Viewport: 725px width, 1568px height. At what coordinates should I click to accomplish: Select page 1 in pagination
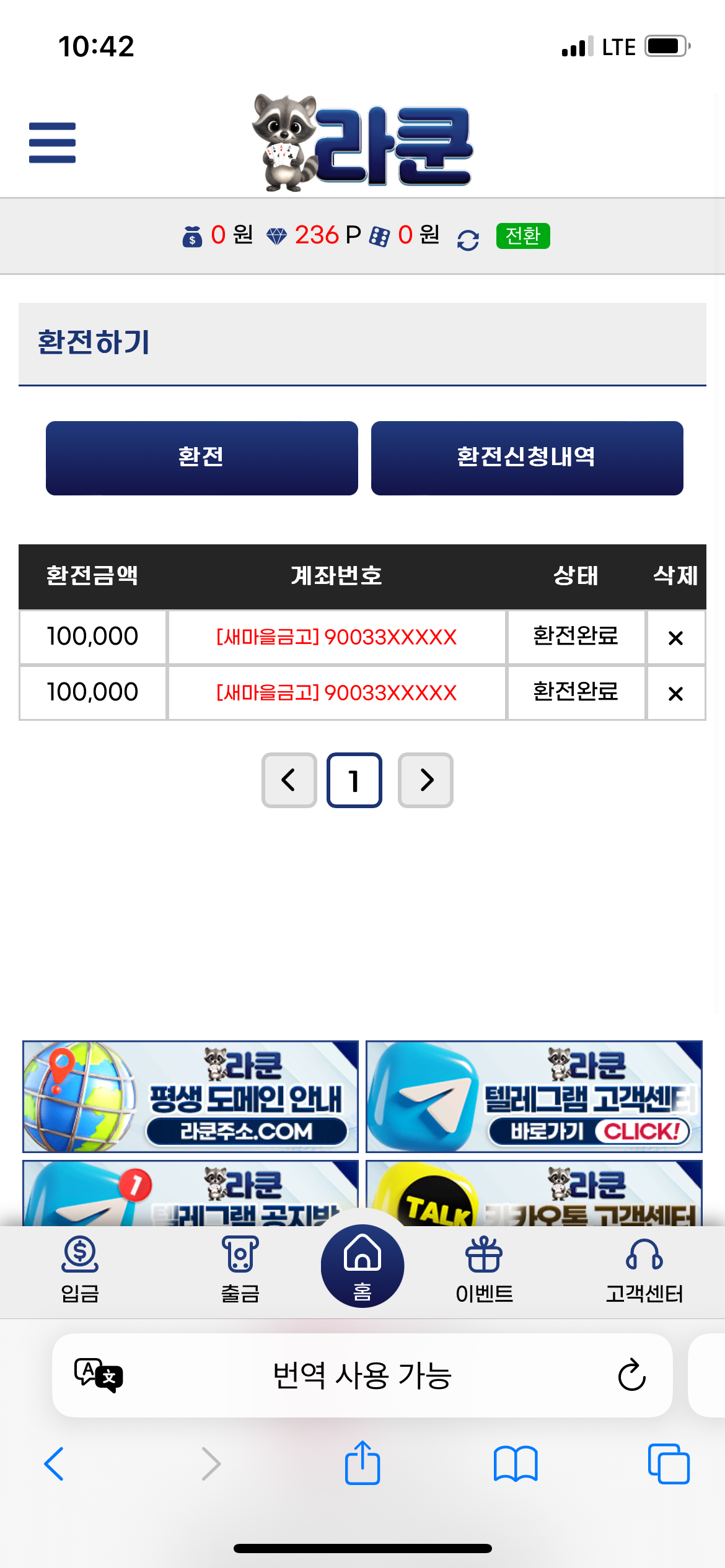[x=354, y=780]
